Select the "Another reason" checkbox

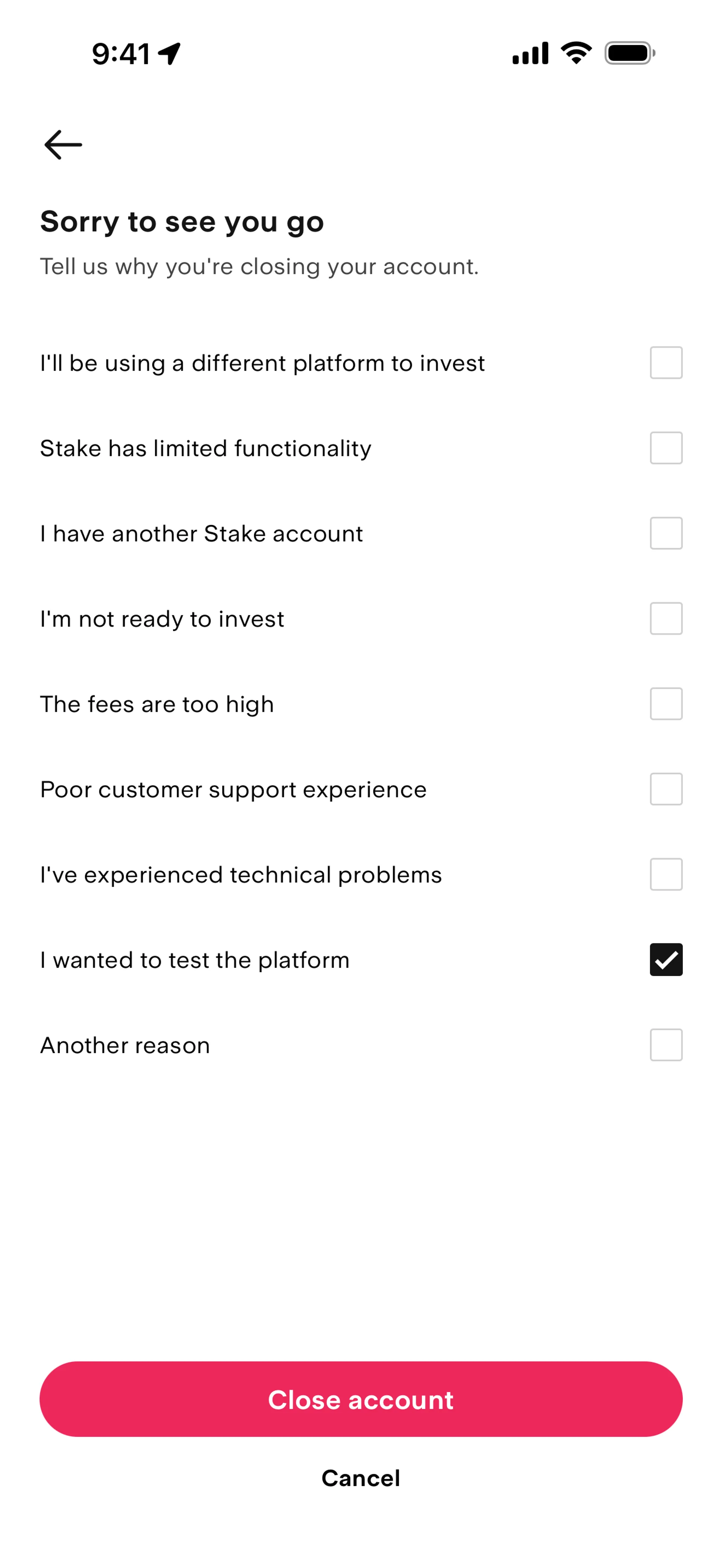point(666,1044)
